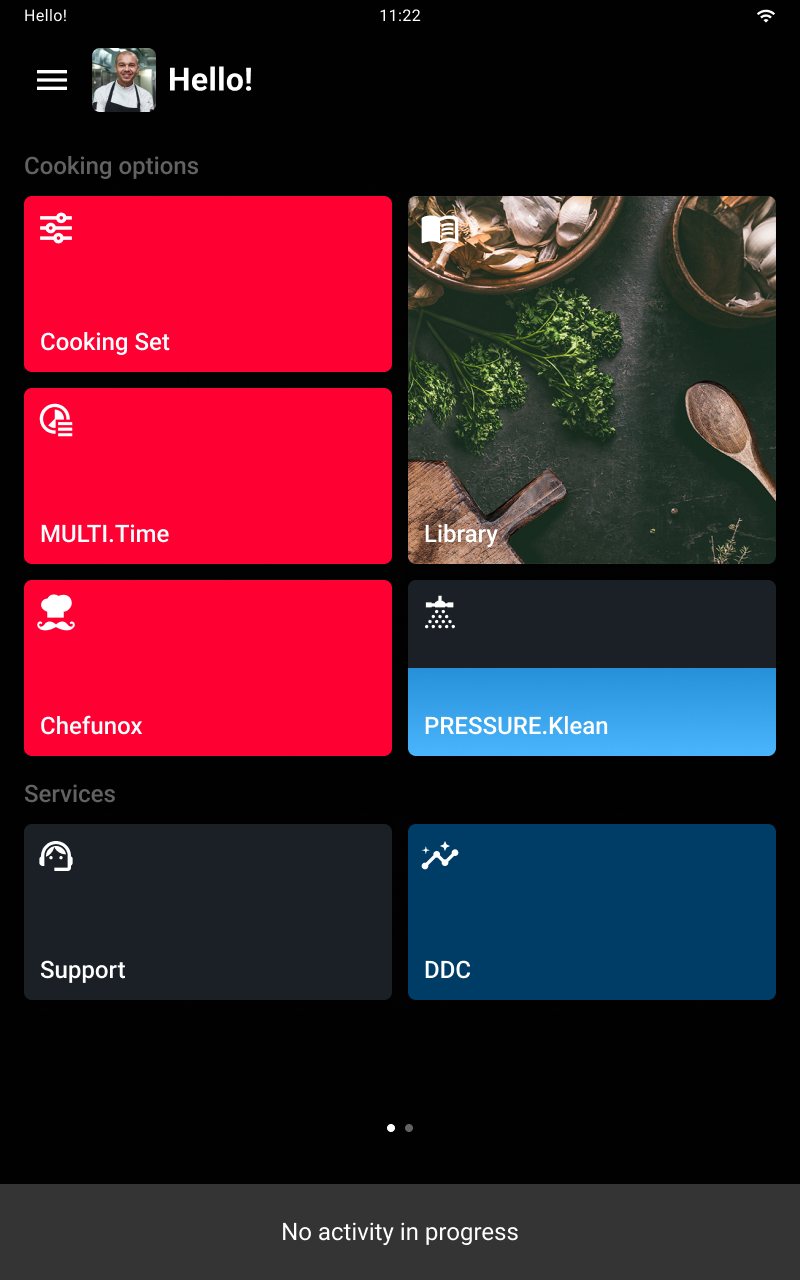Image resolution: width=800 pixels, height=1280 pixels.
Task: Go to second page via indicator dot
Action: coord(409,1128)
